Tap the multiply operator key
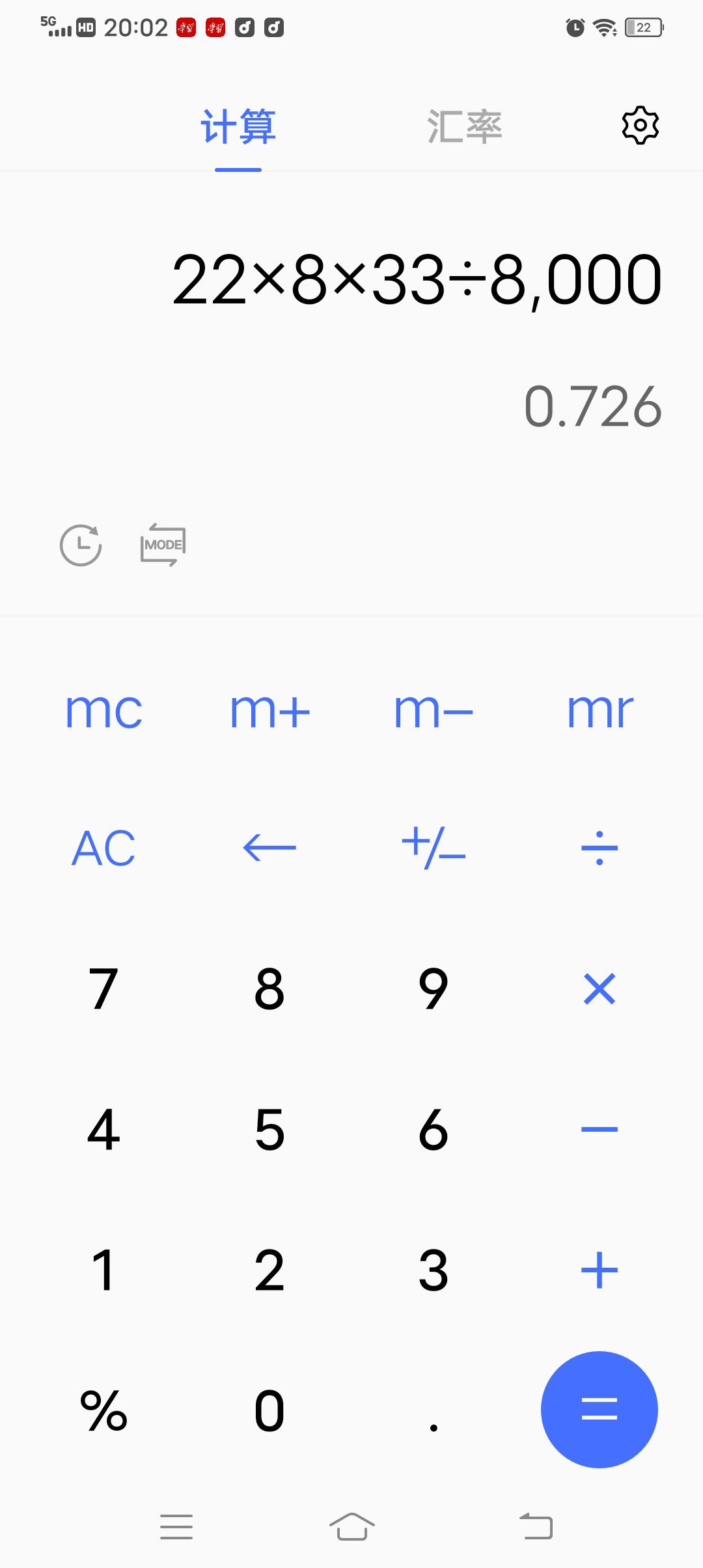703x1568 pixels. tap(600, 989)
